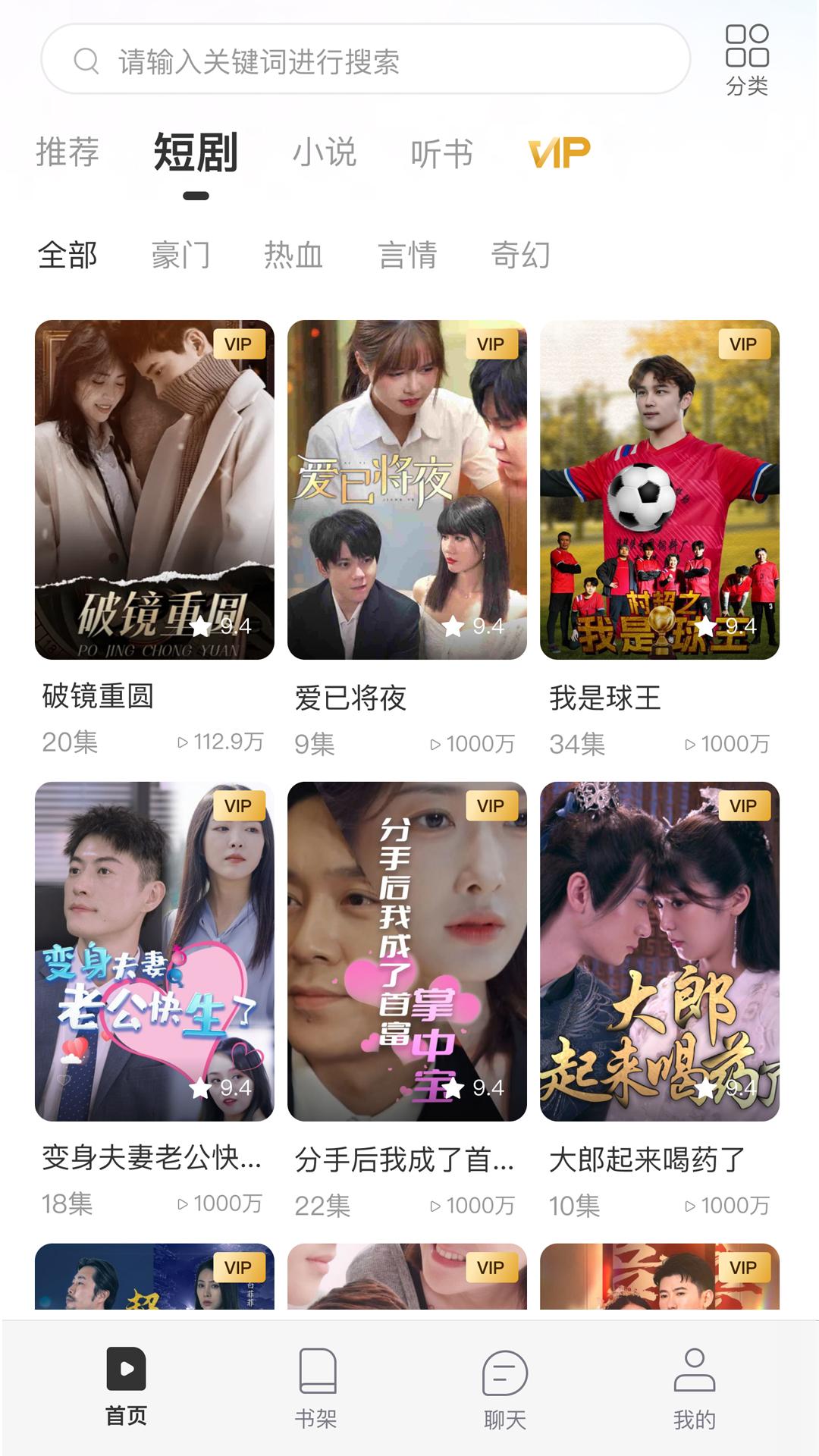Show 全部 short dramas
Image resolution: width=819 pixels, height=1456 pixels.
67,256
